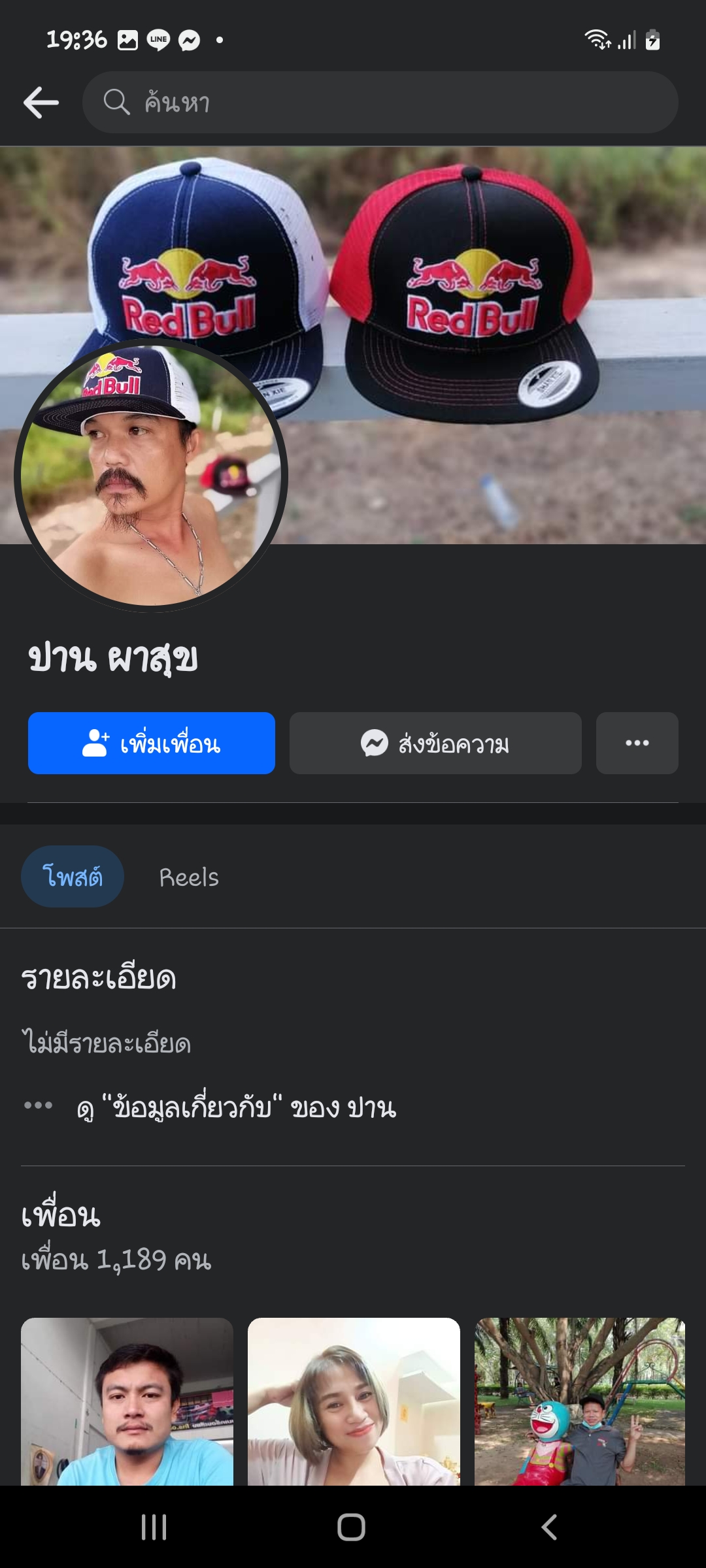Switch to the Reels tab
Image resolution: width=706 pixels, height=1568 pixels.
coord(189,877)
